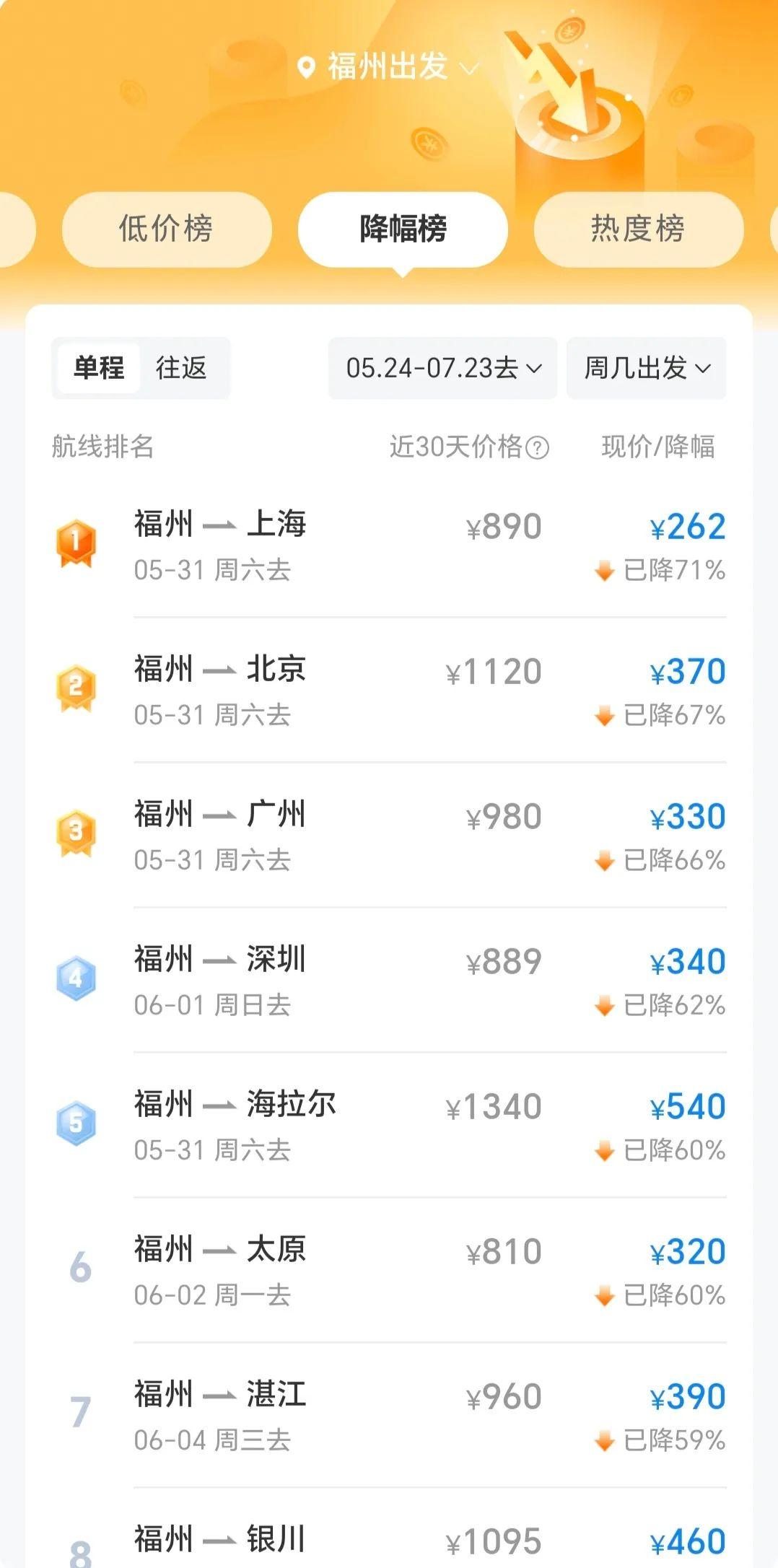This screenshot has height=1568, width=778.
Task: Click the location pin icon beside 福州出发
Action: pyautogui.click(x=307, y=69)
